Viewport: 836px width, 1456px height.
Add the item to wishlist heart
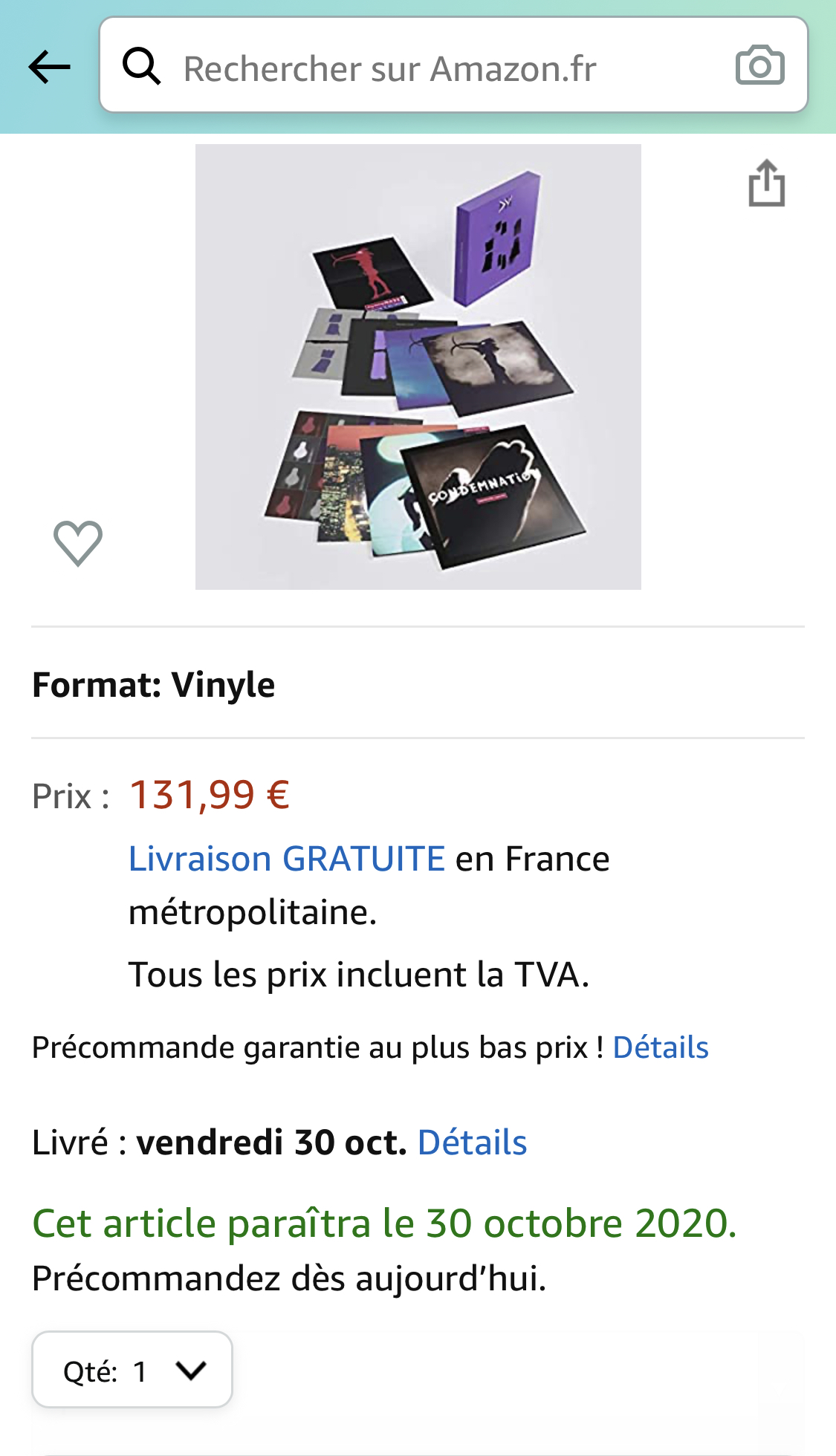(77, 543)
